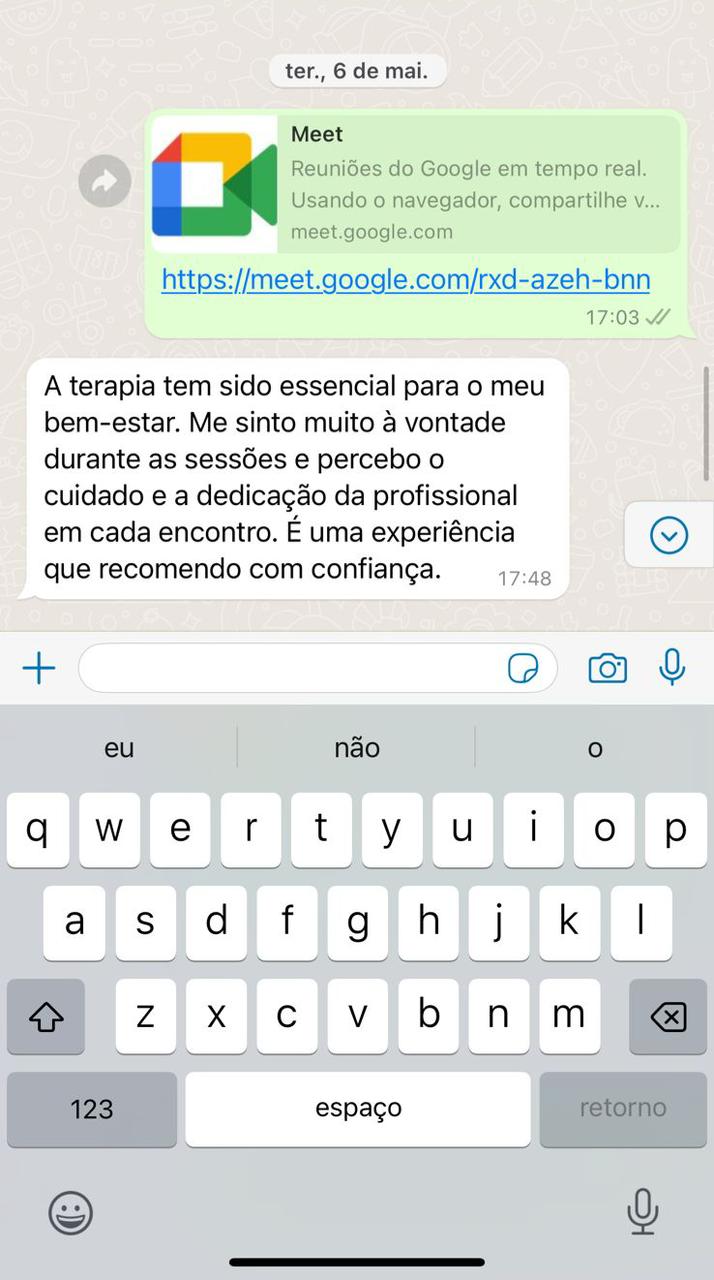Open the emoji keyboard
The height and width of the screenshot is (1280, 714).
(x=71, y=1213)
